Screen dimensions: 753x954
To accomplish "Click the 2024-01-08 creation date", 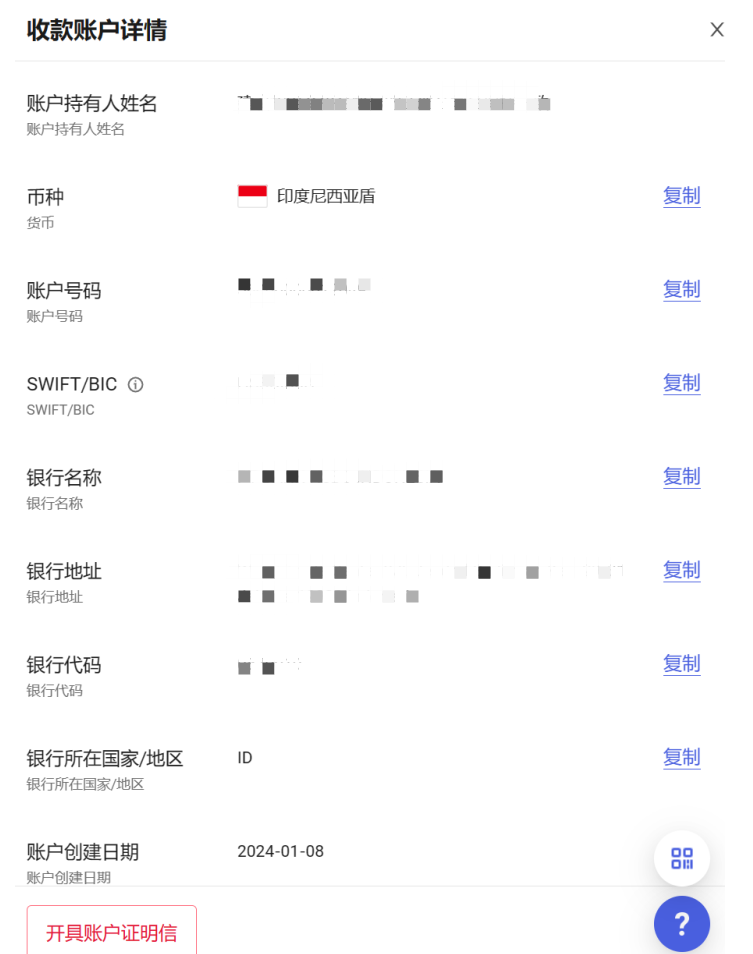I will pyautogui.click(x=281, y=851).
